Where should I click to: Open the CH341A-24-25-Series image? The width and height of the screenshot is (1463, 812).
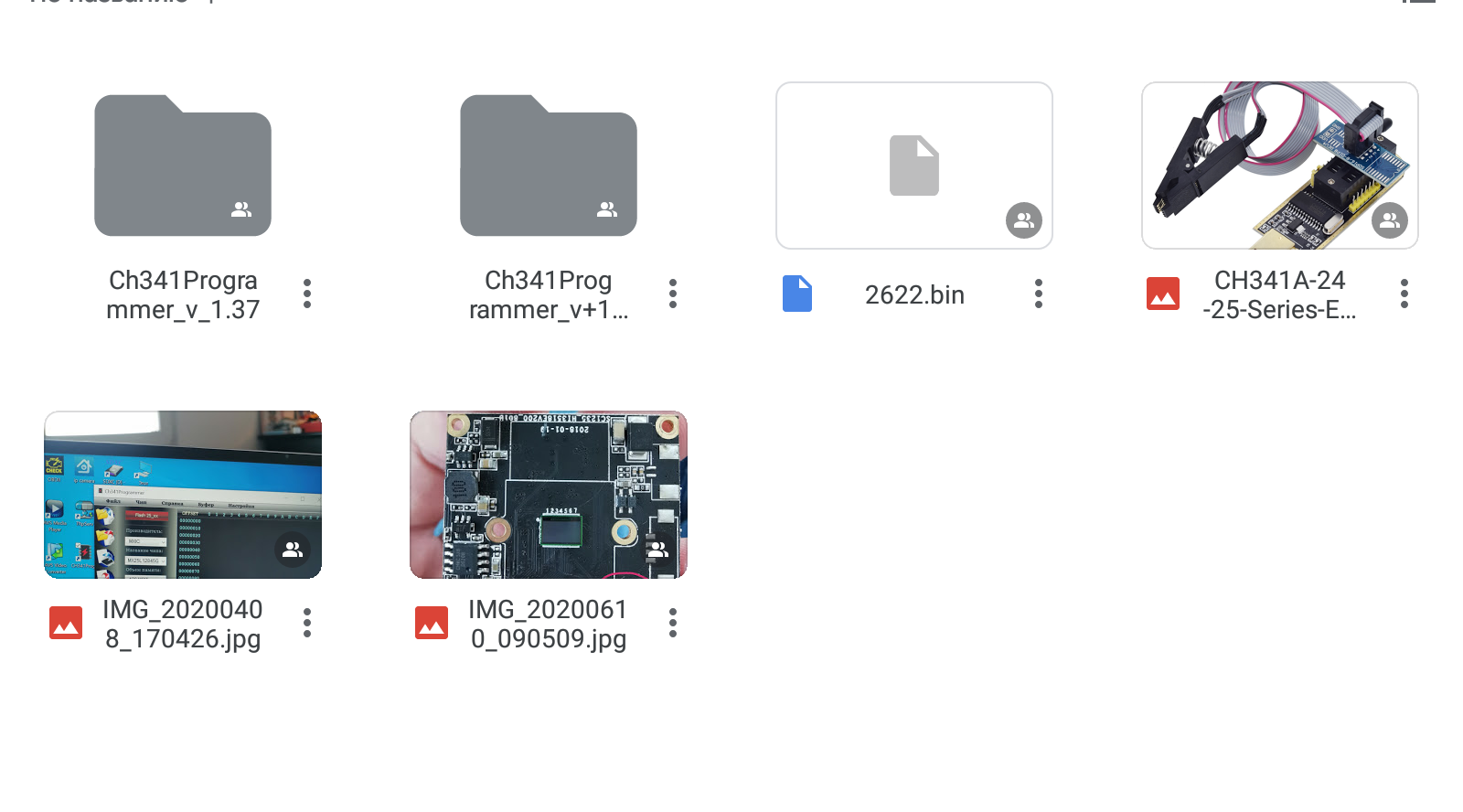click(1280, 166)
